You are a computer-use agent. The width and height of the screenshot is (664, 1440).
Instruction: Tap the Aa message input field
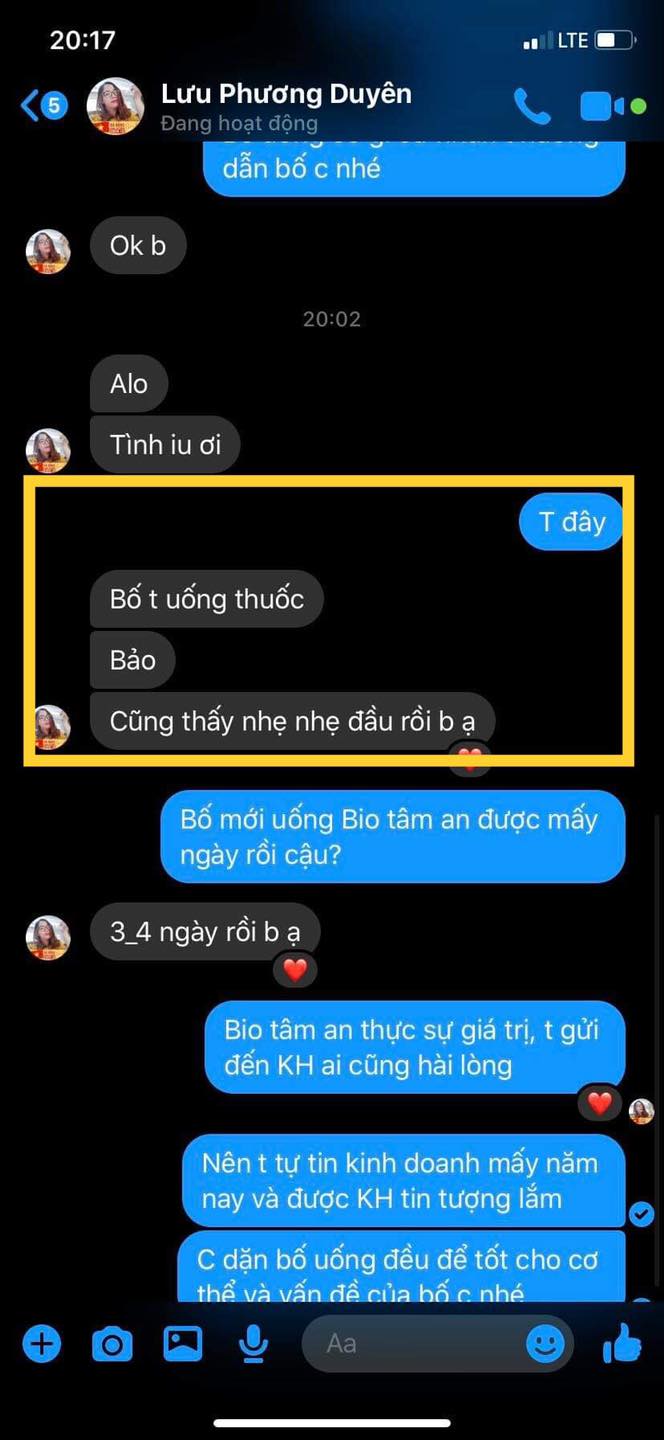tap(420, 1344)
